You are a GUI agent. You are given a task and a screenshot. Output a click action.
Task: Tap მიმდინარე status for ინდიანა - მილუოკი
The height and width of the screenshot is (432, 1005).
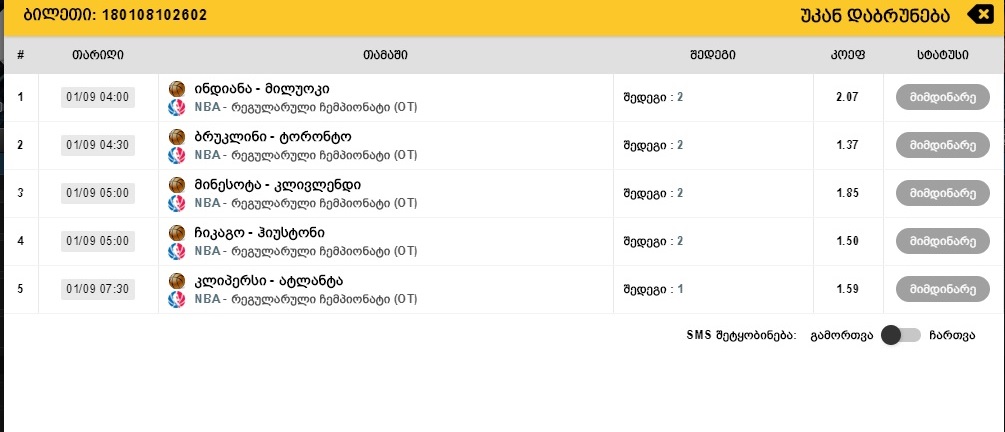943,97
